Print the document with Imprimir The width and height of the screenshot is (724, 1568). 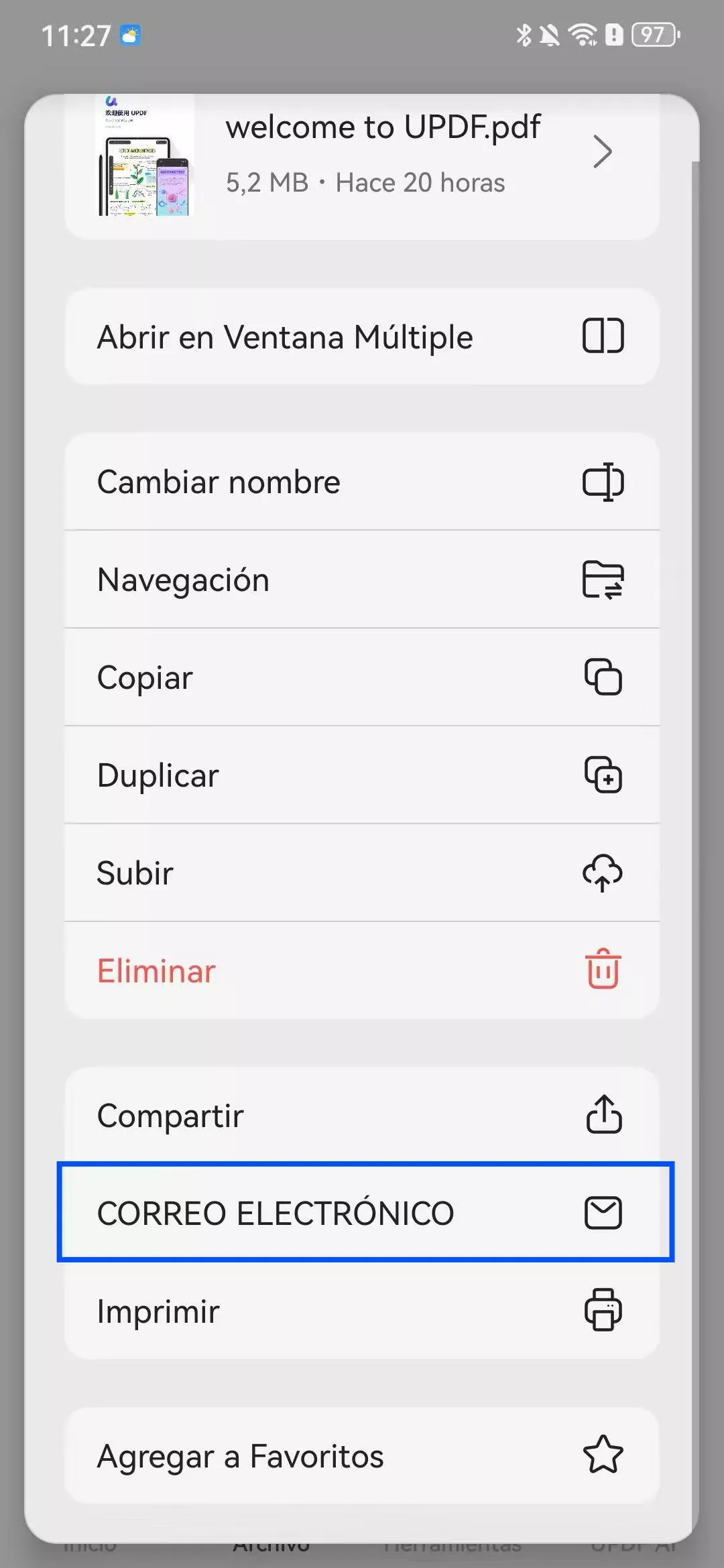362,1311
